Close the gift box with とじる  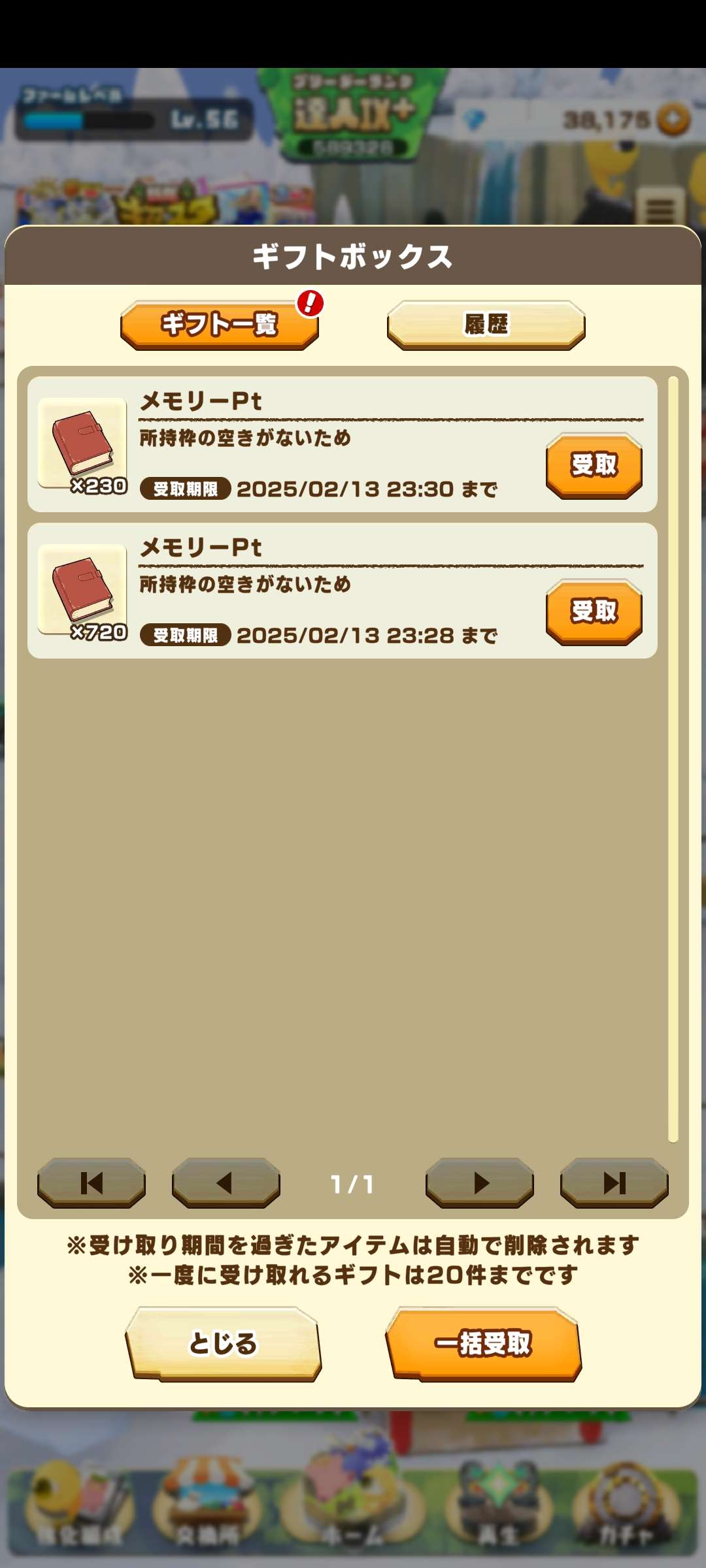point(223,1344)
